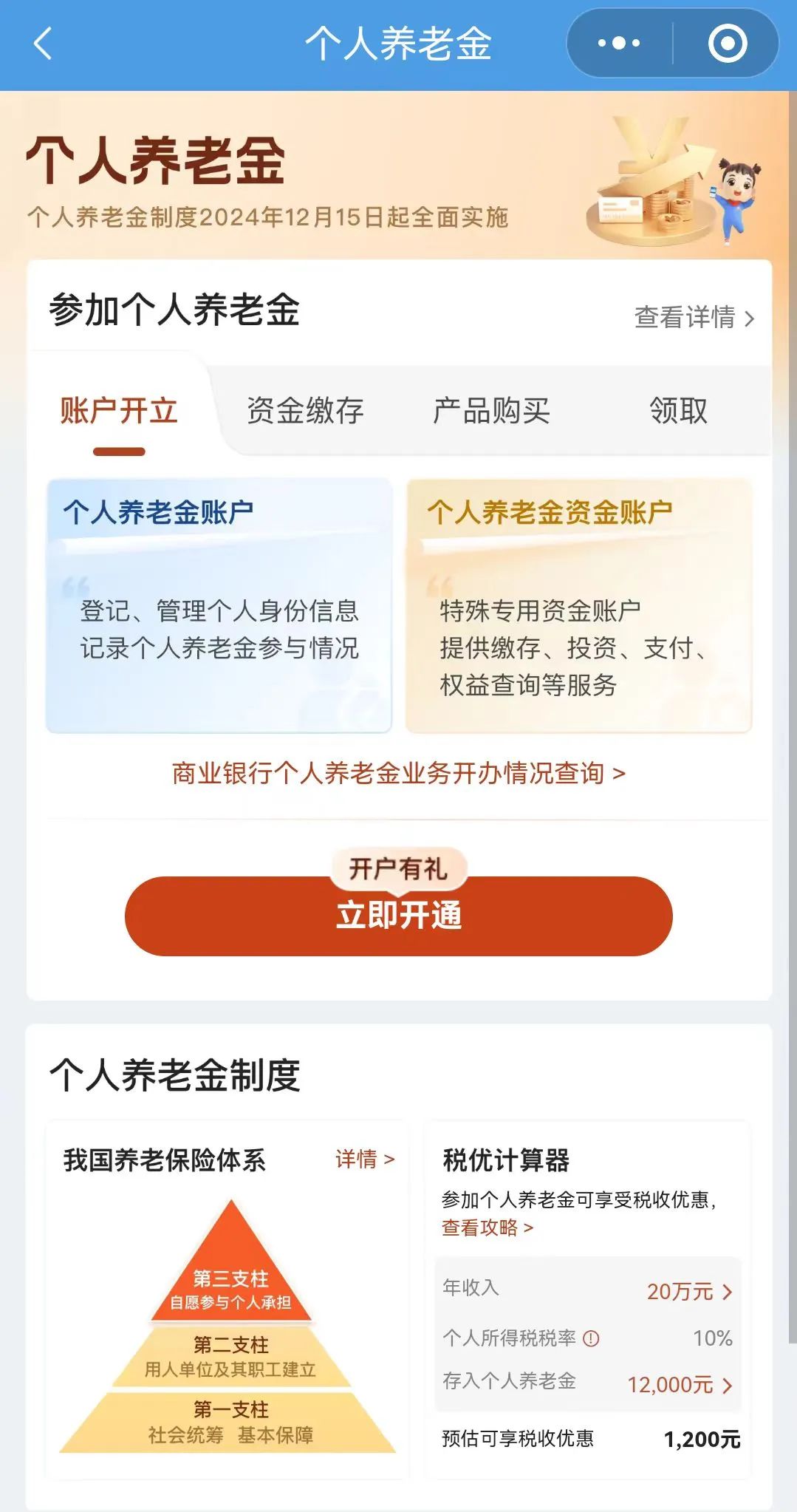This screenshot has height=1512, width=797.
Task: Change 存入个人养老金 amount 12,000元
Action: pyautogui.click(x=679, y=1384)
